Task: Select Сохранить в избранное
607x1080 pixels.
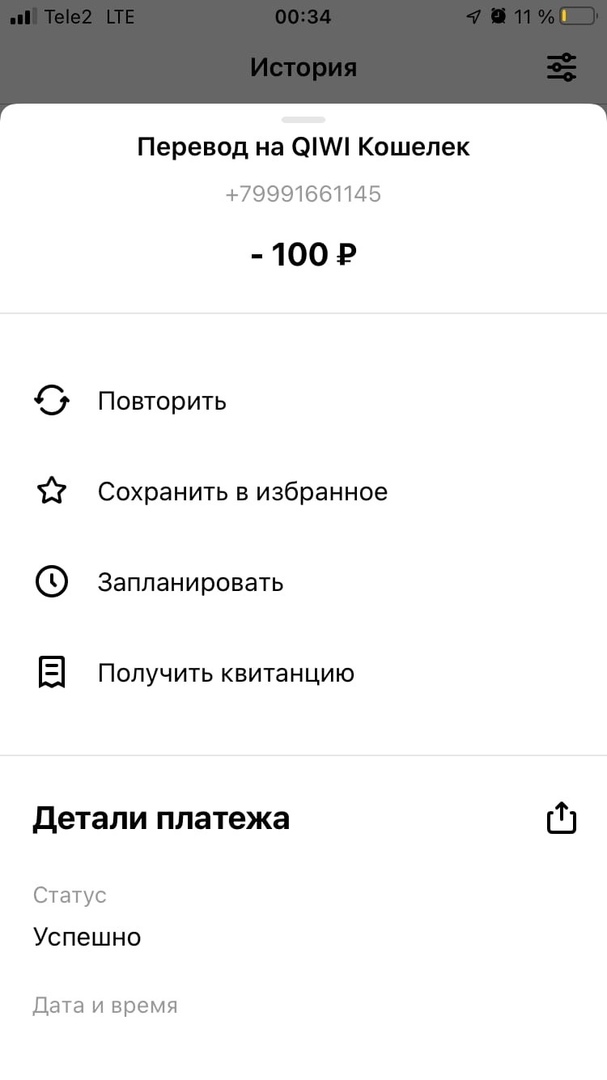Action: 242,492
